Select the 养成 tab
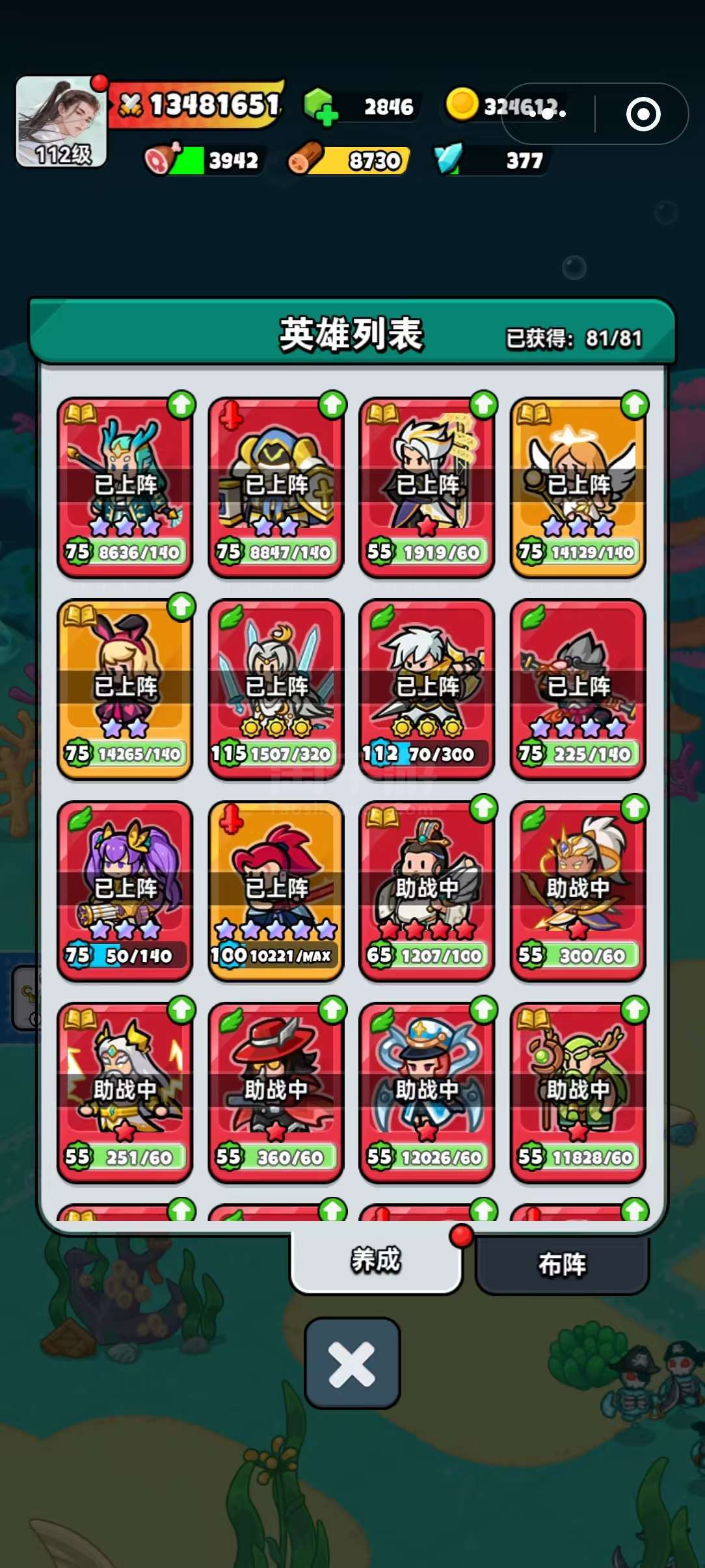705x1568 pixels. 376,1260
